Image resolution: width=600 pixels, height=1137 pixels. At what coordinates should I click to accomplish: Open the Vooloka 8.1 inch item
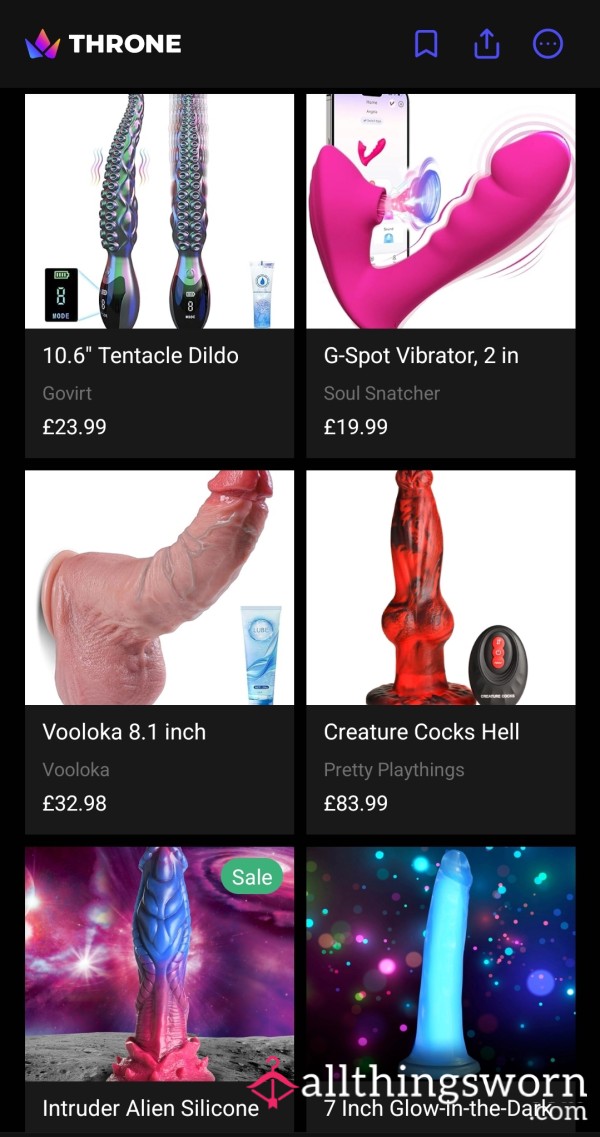pos(160,652)
